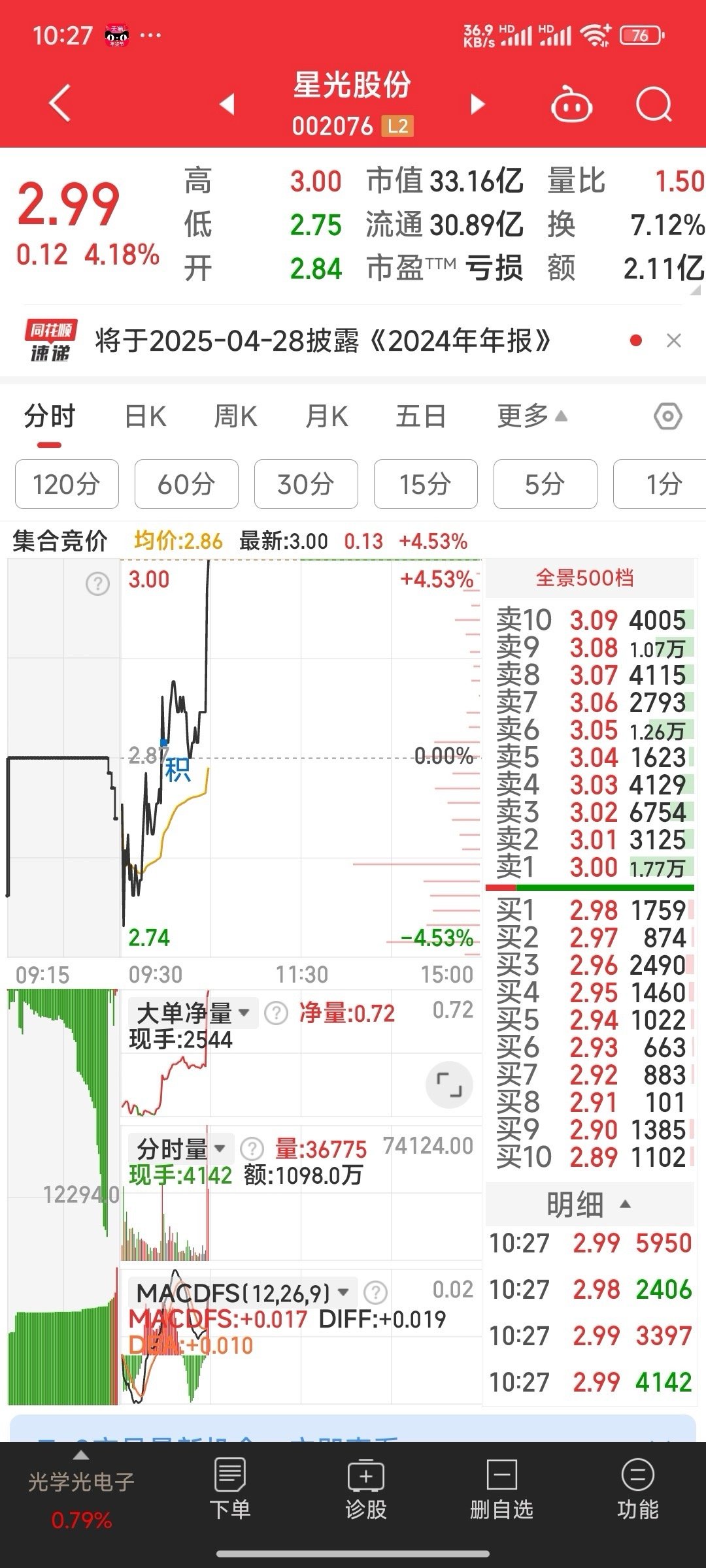Viewport: 706px width, 1568px height.
Task: Switch to the 五日 tab
Action: coord(420,416)
